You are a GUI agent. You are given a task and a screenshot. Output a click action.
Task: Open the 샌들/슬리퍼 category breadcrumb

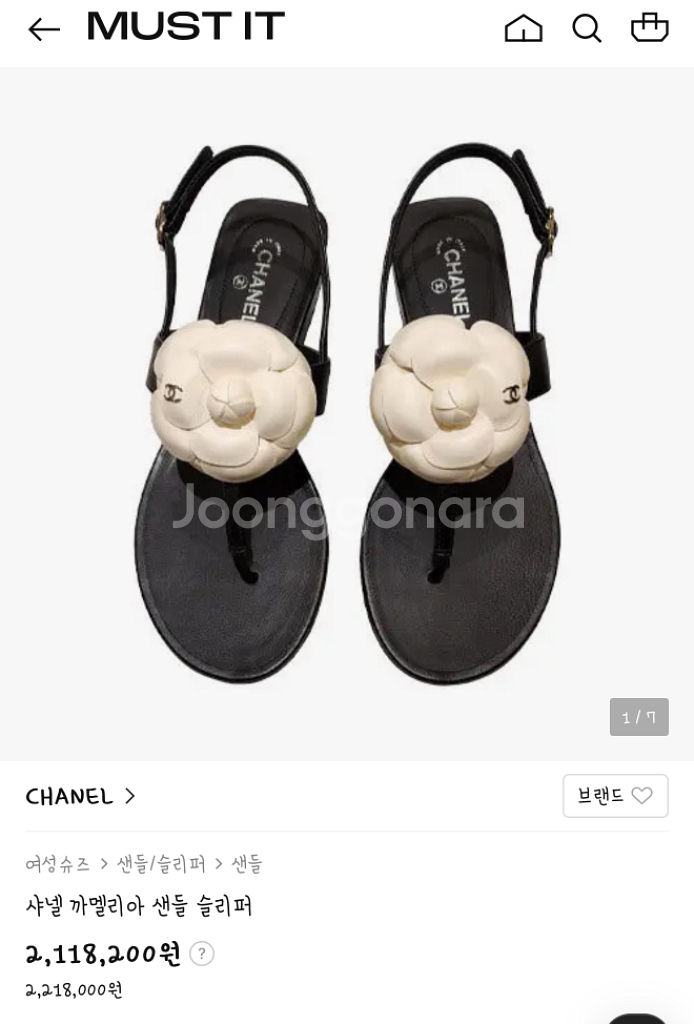[x=161, y=864]
